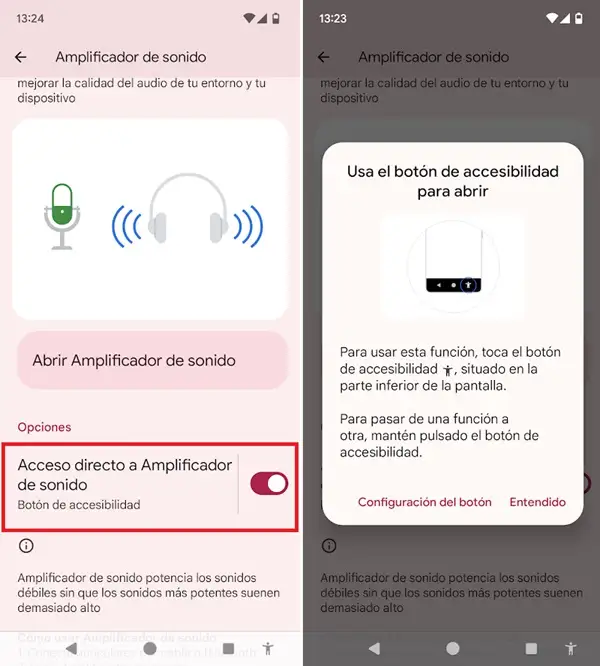The image size is (600, 666).
Task: Open Configuración del botón from the dialog
Action: [424, 502]
